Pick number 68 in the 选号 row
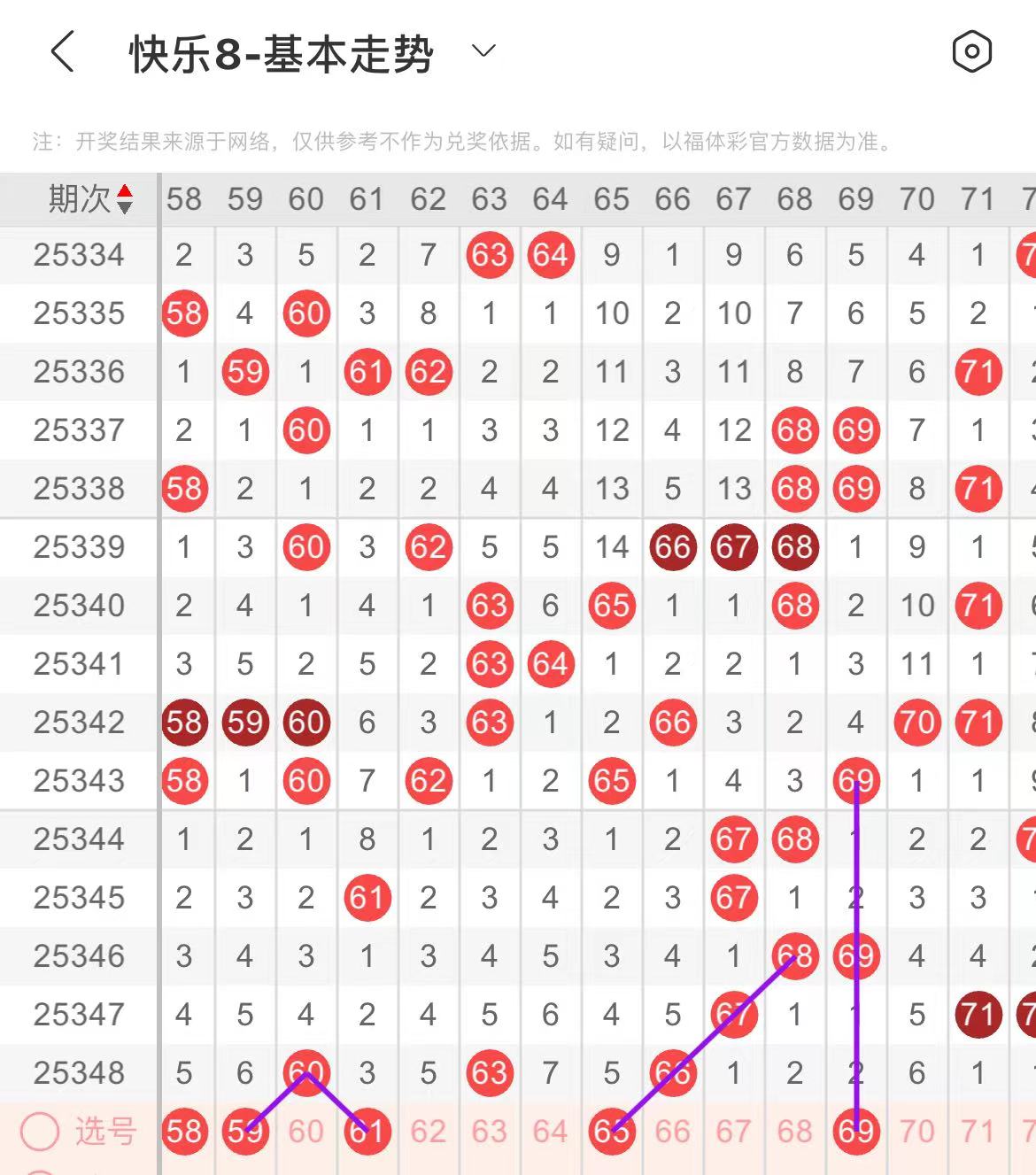Screen dimensions: 1036x1175 point(794,1132)
